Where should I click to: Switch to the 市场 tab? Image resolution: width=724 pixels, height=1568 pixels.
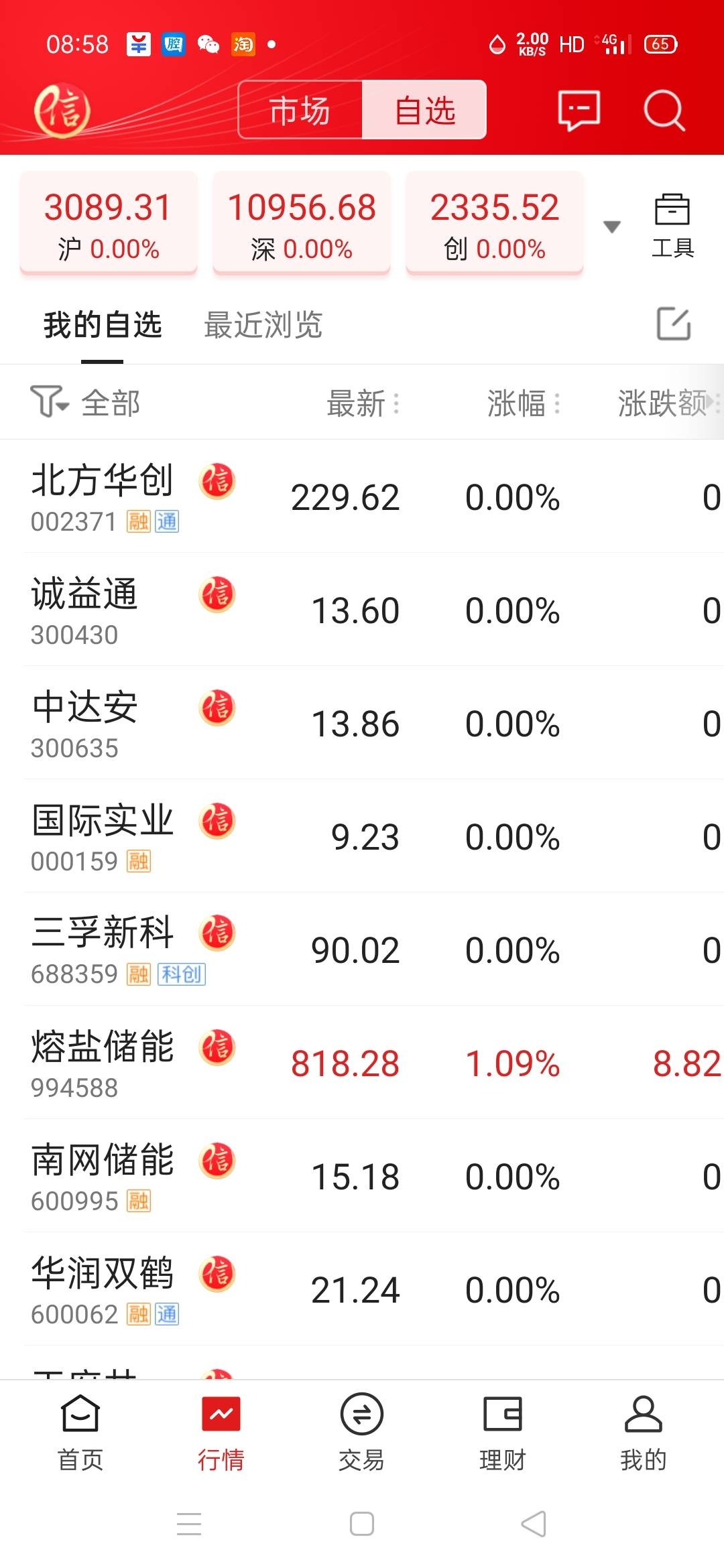[x=300, y=110]
